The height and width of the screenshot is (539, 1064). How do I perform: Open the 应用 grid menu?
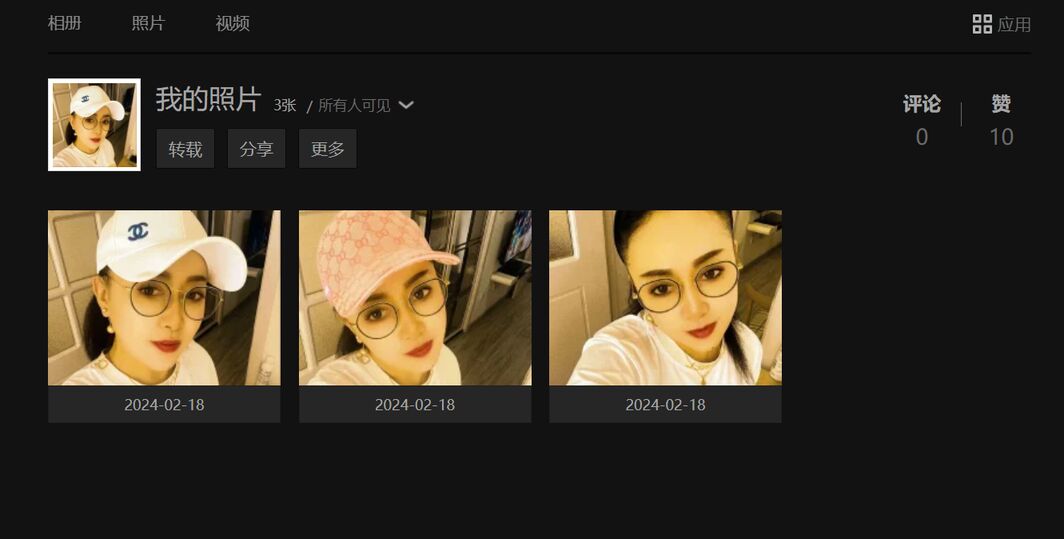pos(1001,24)
